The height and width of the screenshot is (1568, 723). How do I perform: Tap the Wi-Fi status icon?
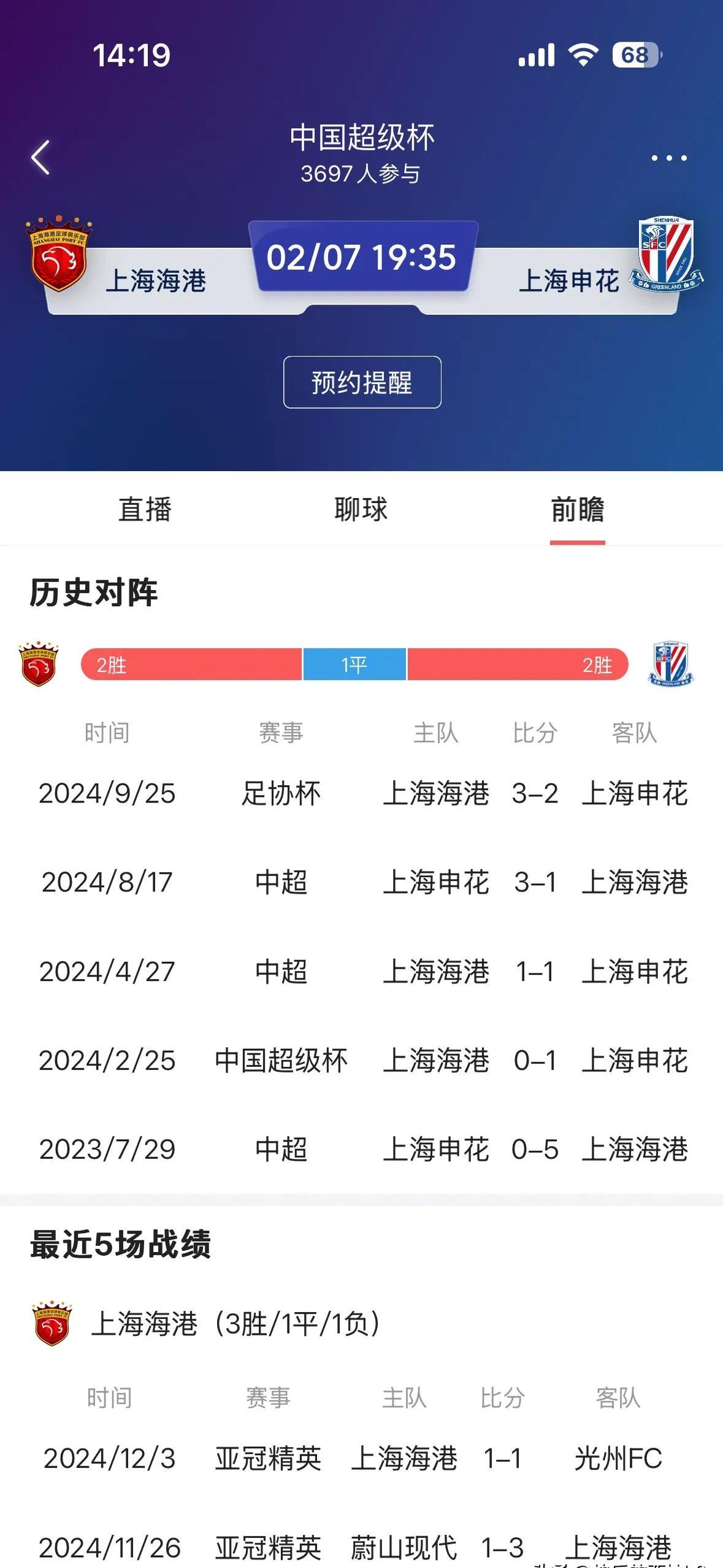point(583,56)
